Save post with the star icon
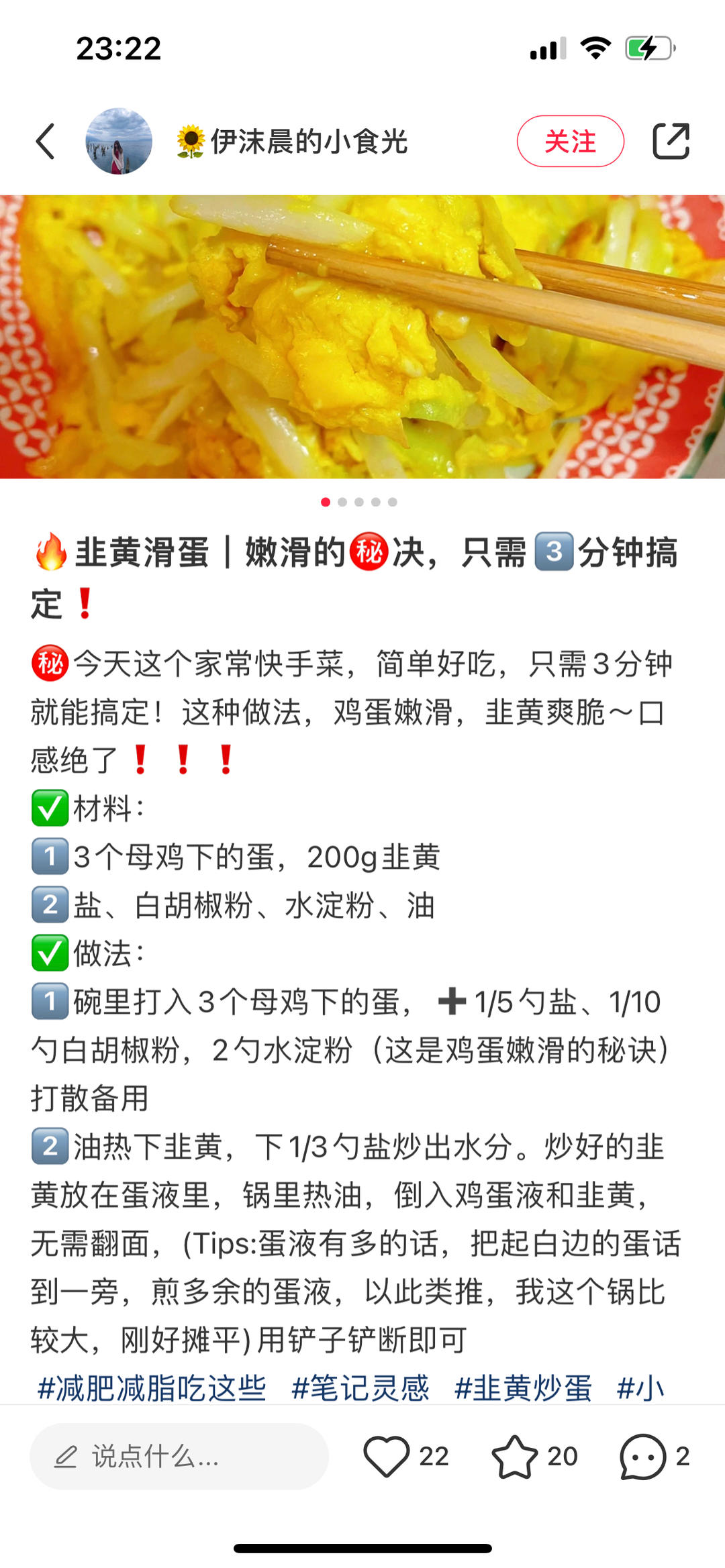Image resolution: width=725 pixels, height=1568 pixels. (x=515, y=1457)
